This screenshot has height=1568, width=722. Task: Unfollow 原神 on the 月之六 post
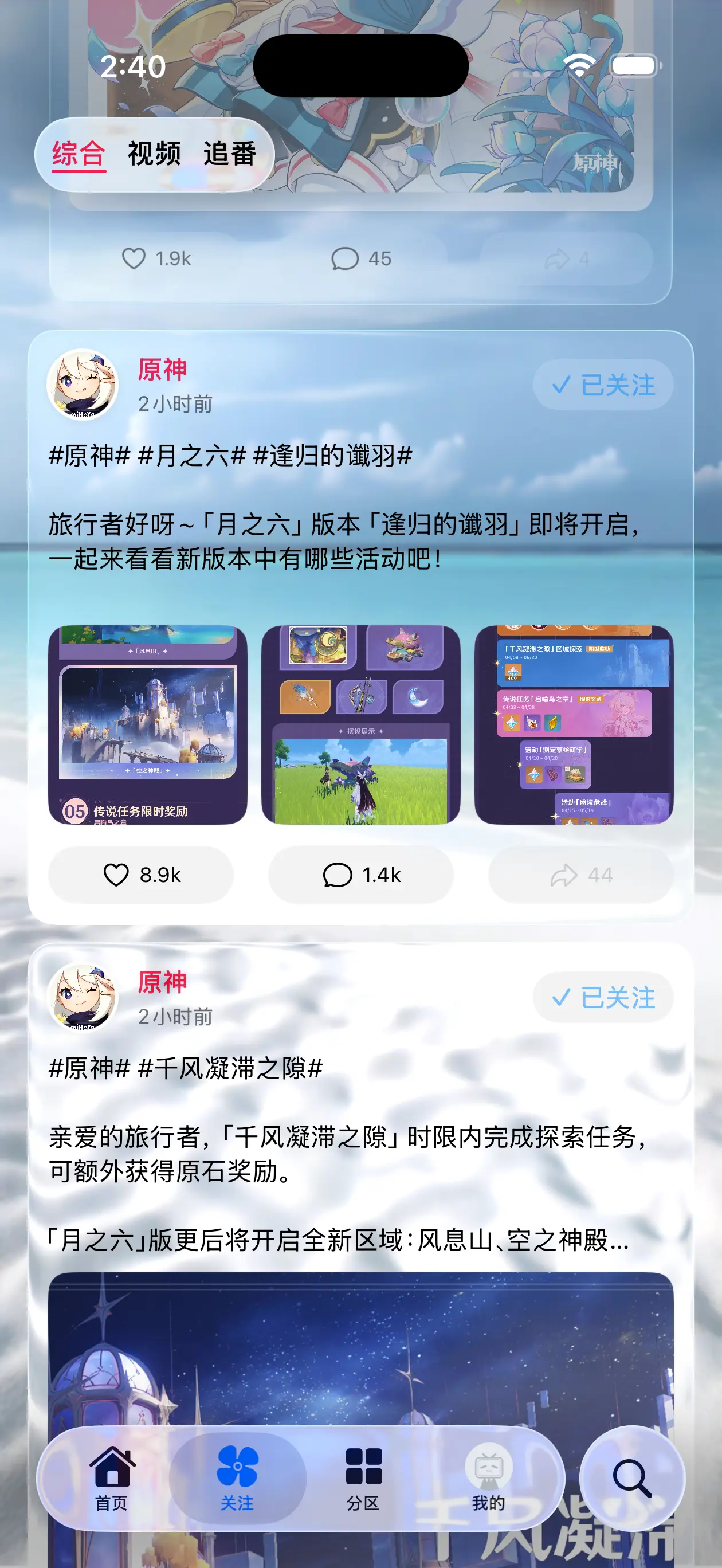click(603, 385)
